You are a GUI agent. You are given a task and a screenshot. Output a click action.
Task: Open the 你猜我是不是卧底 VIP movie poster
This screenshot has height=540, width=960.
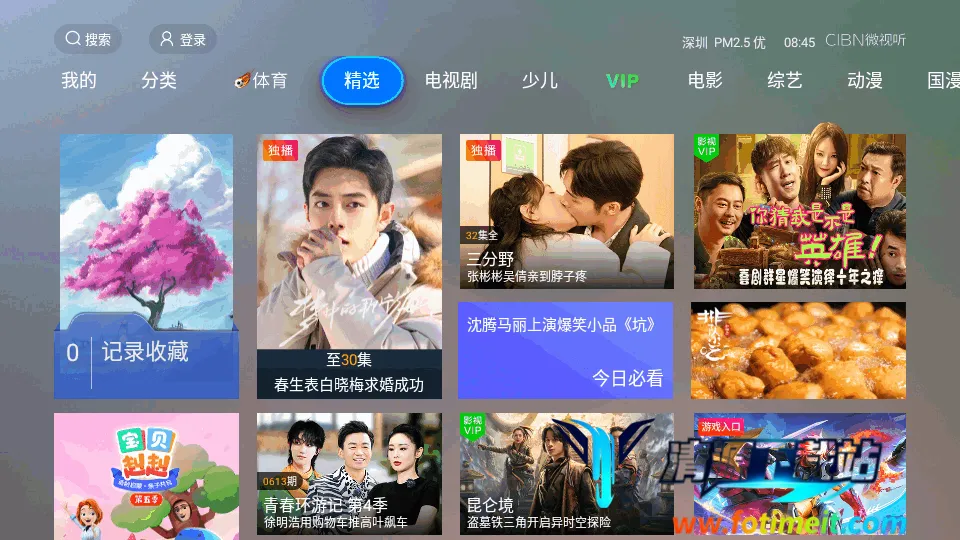[x=799, y=211]
